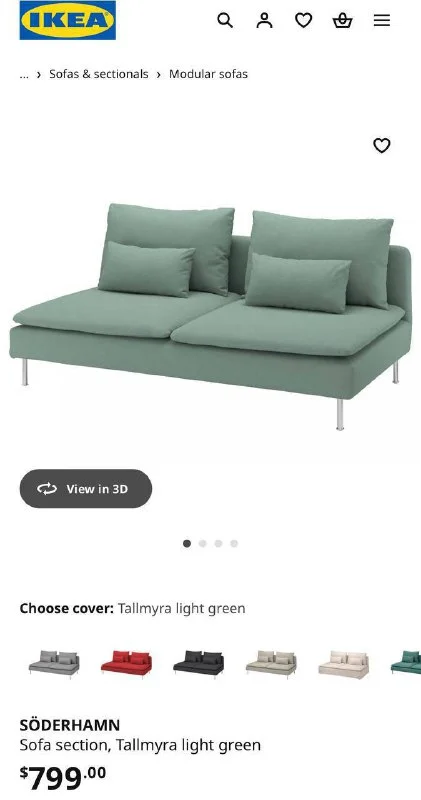The height and width of the screenshot is (800, 421).
Task: Open the shopping basket
Action: point(342,20)
